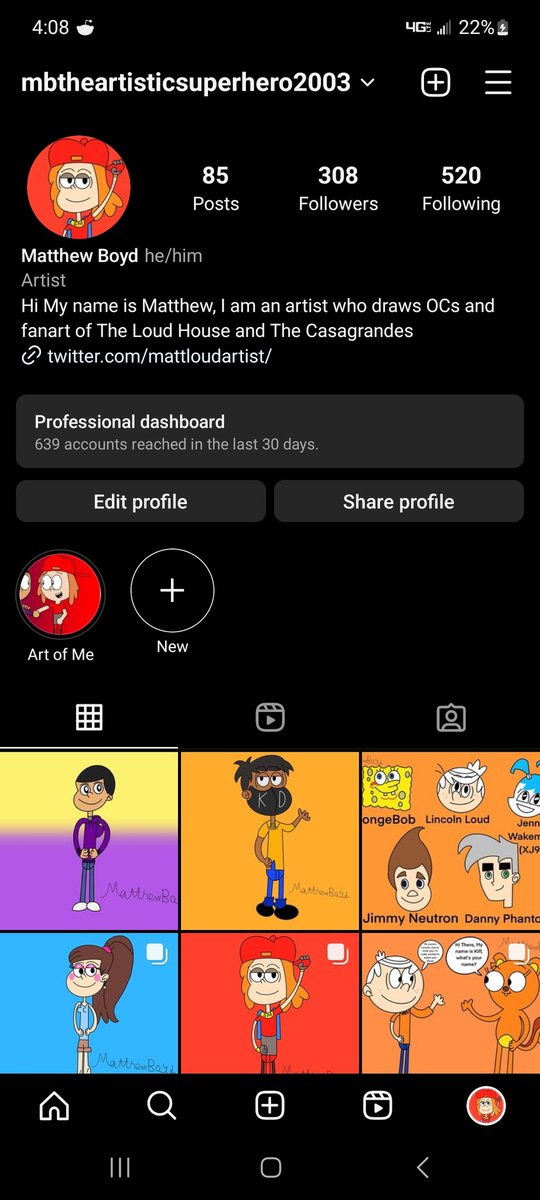Open the create new post plus icon
This screenshot has height=1200, width=540.
point(435,83)
